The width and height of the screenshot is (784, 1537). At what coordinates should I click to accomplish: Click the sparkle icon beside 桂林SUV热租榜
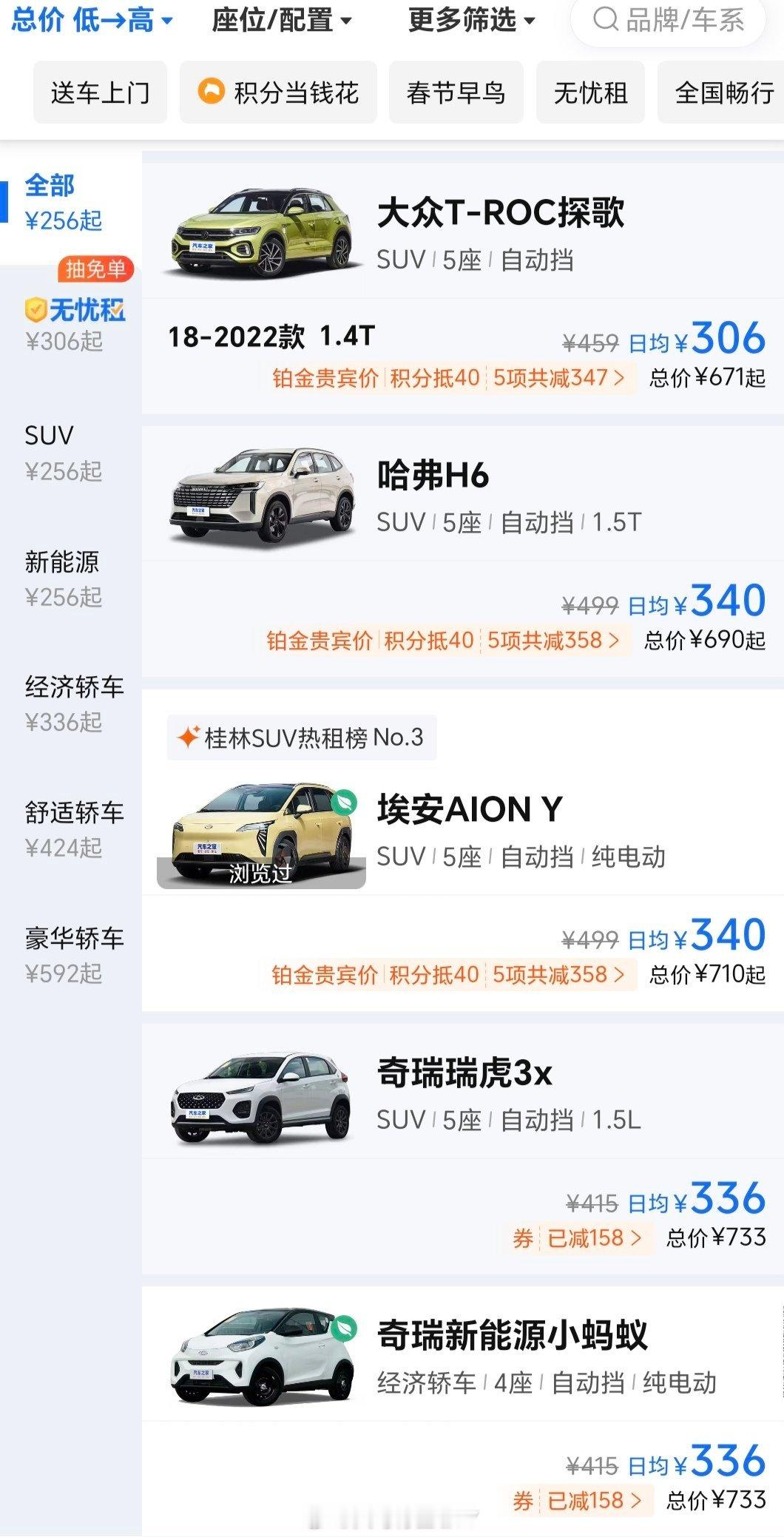point(187,737)
